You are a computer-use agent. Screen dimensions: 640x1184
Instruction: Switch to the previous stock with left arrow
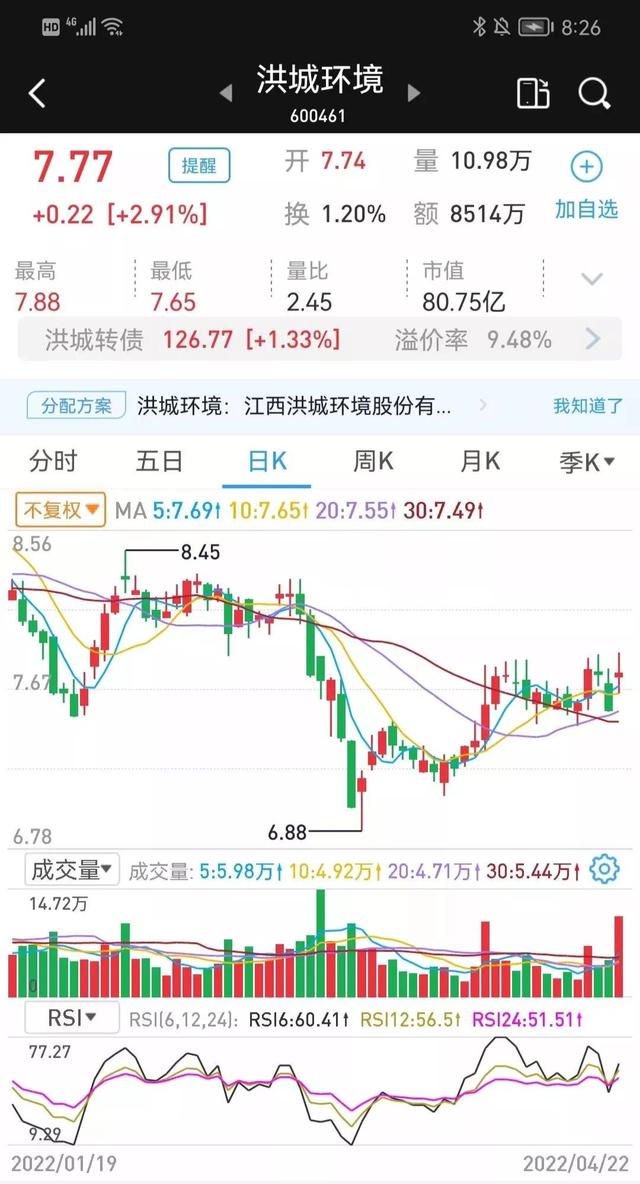tap(226, 93)
